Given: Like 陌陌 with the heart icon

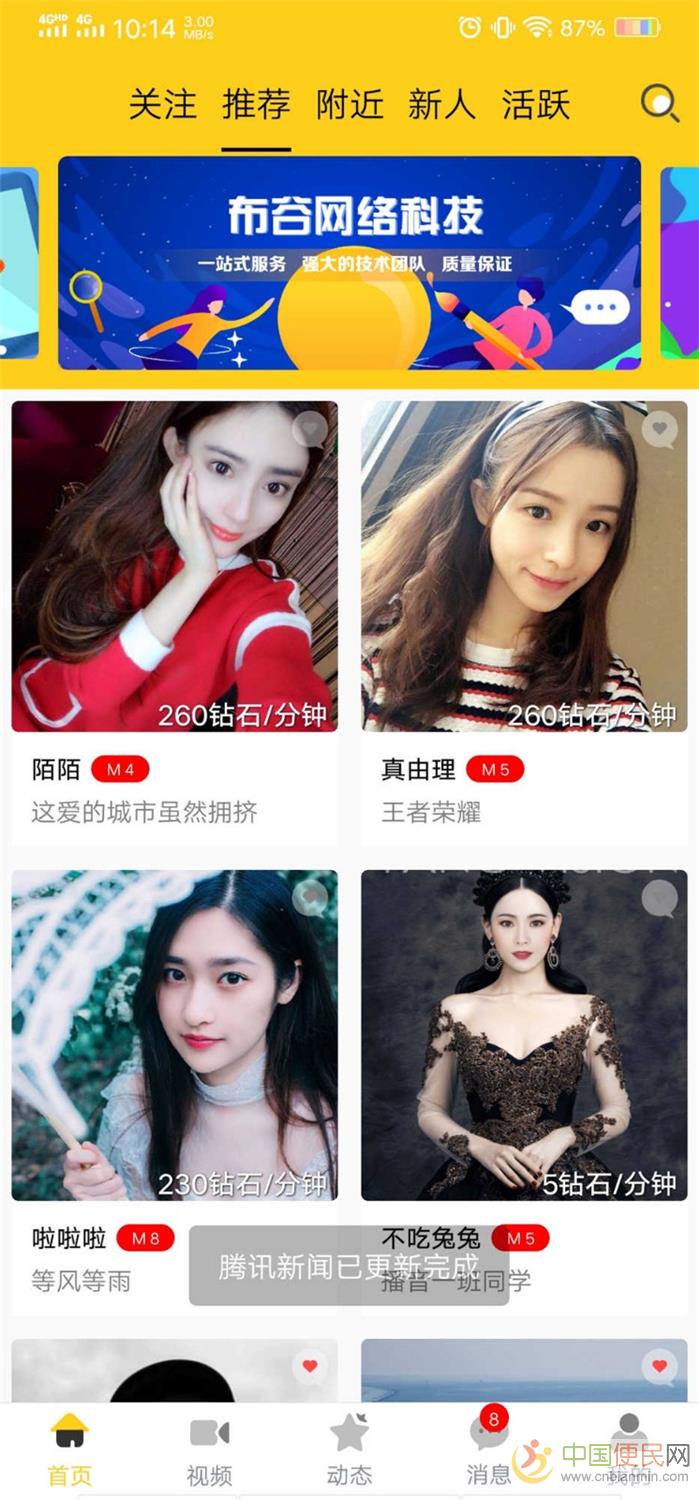Looking at the screenshot, I should [x=310, y=429].
